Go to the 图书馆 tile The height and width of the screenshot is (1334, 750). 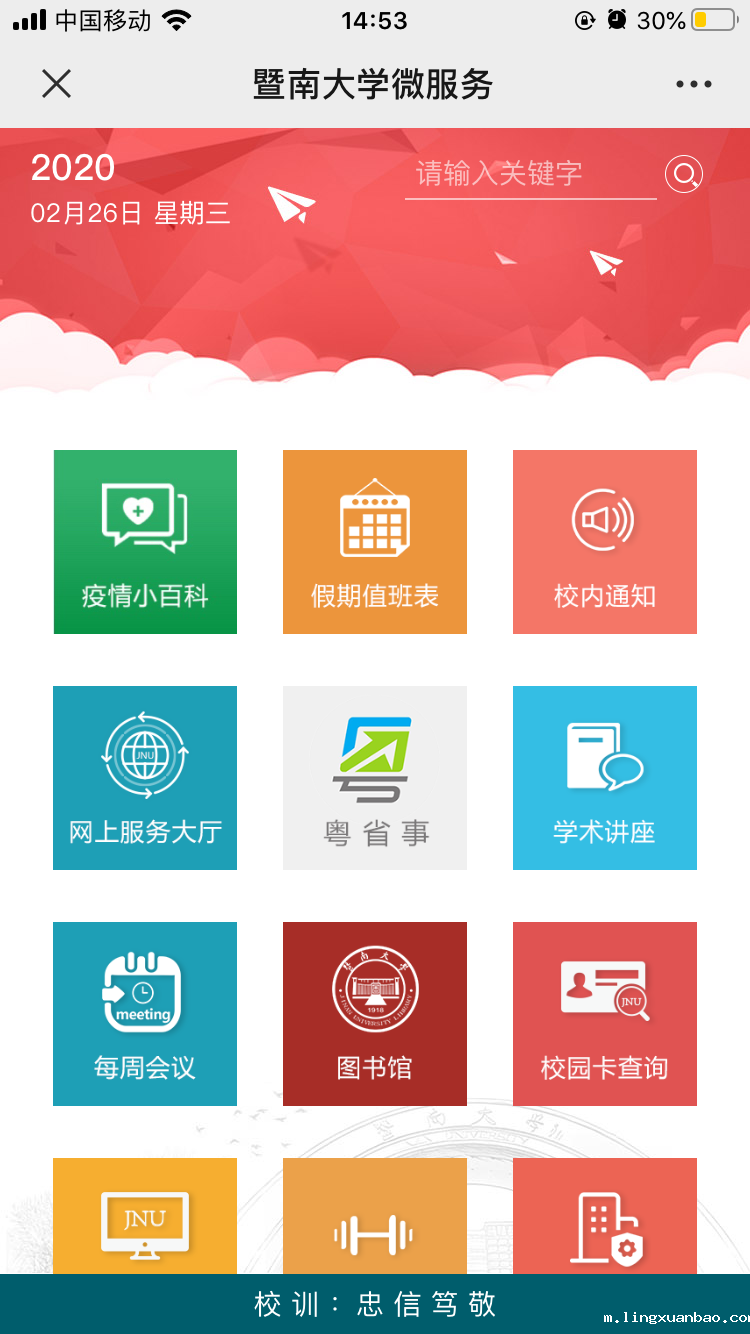pos(375,1014)
